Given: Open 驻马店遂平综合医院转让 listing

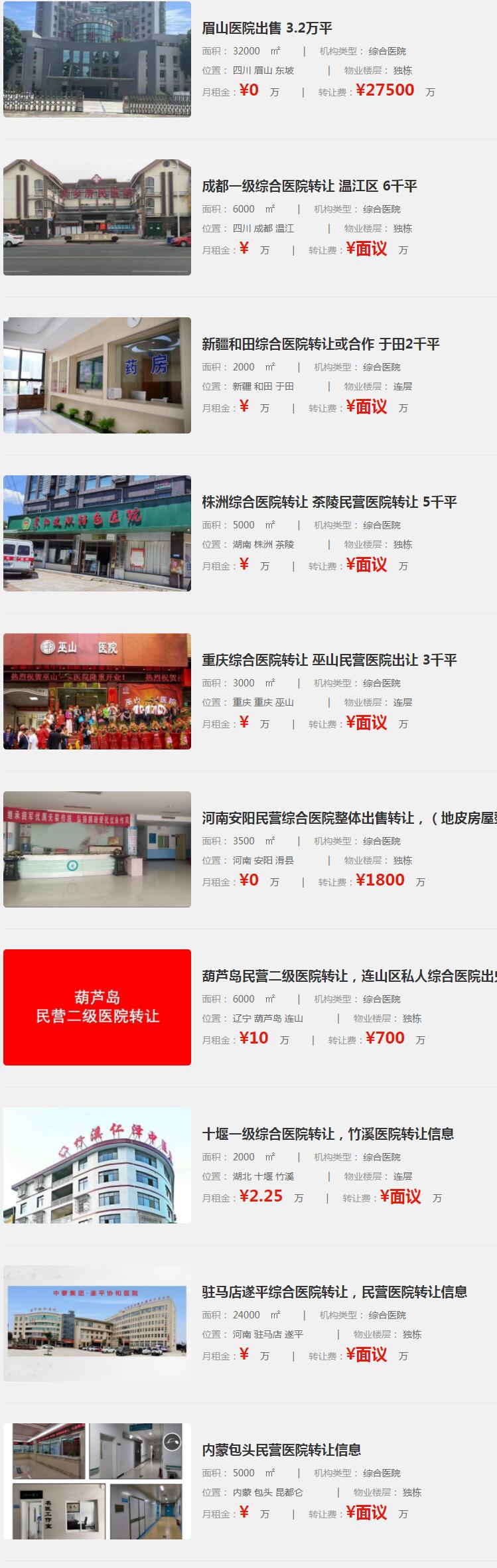Looking at the screenshot, I should click(334, 1292).
